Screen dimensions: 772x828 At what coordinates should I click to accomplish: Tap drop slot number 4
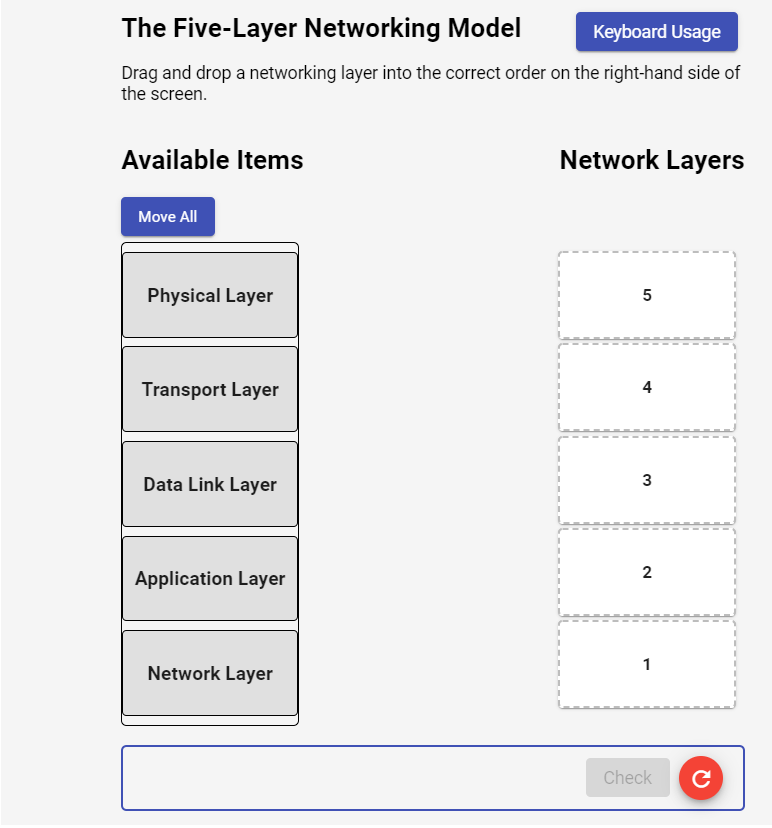pos(647,388)
